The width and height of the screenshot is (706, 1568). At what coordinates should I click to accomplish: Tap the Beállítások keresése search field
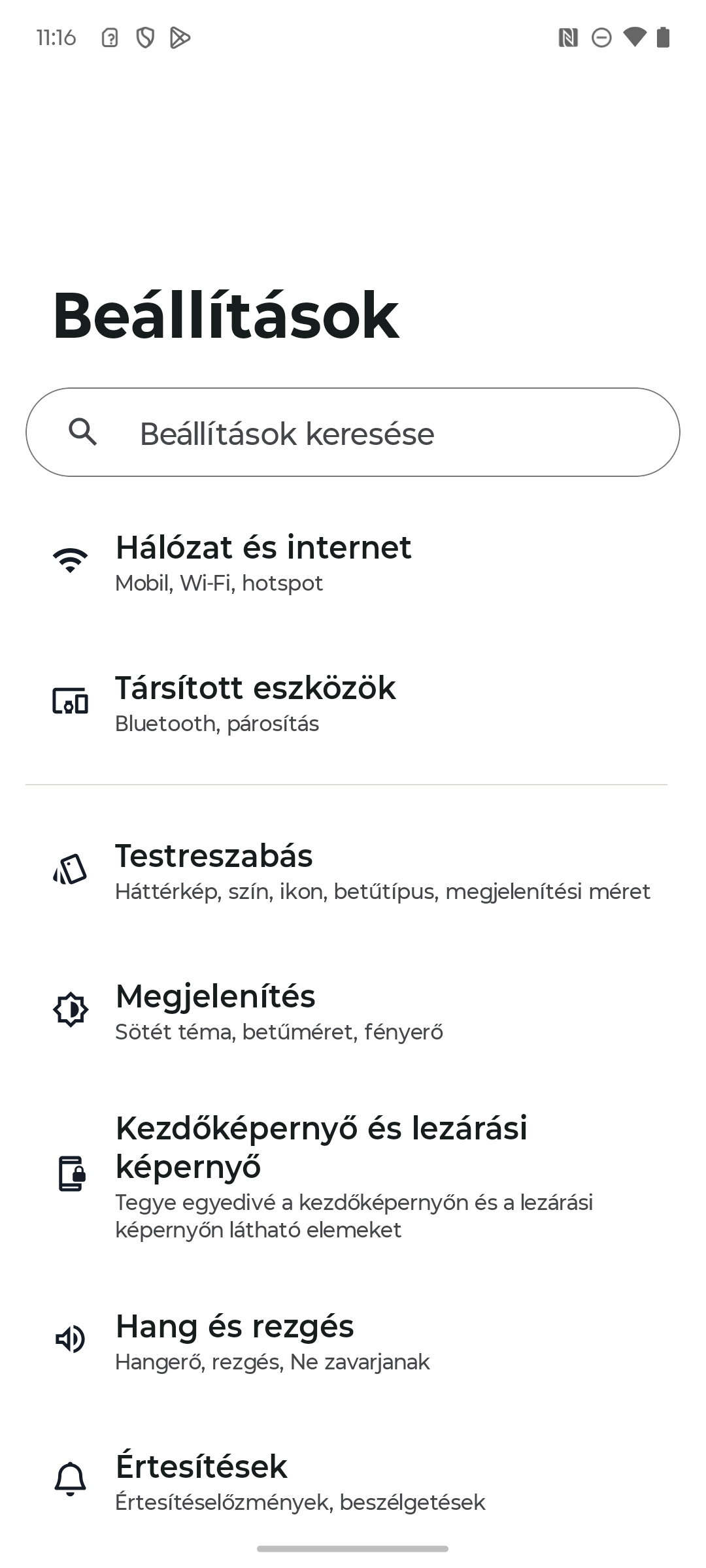[x=353, y=432]
